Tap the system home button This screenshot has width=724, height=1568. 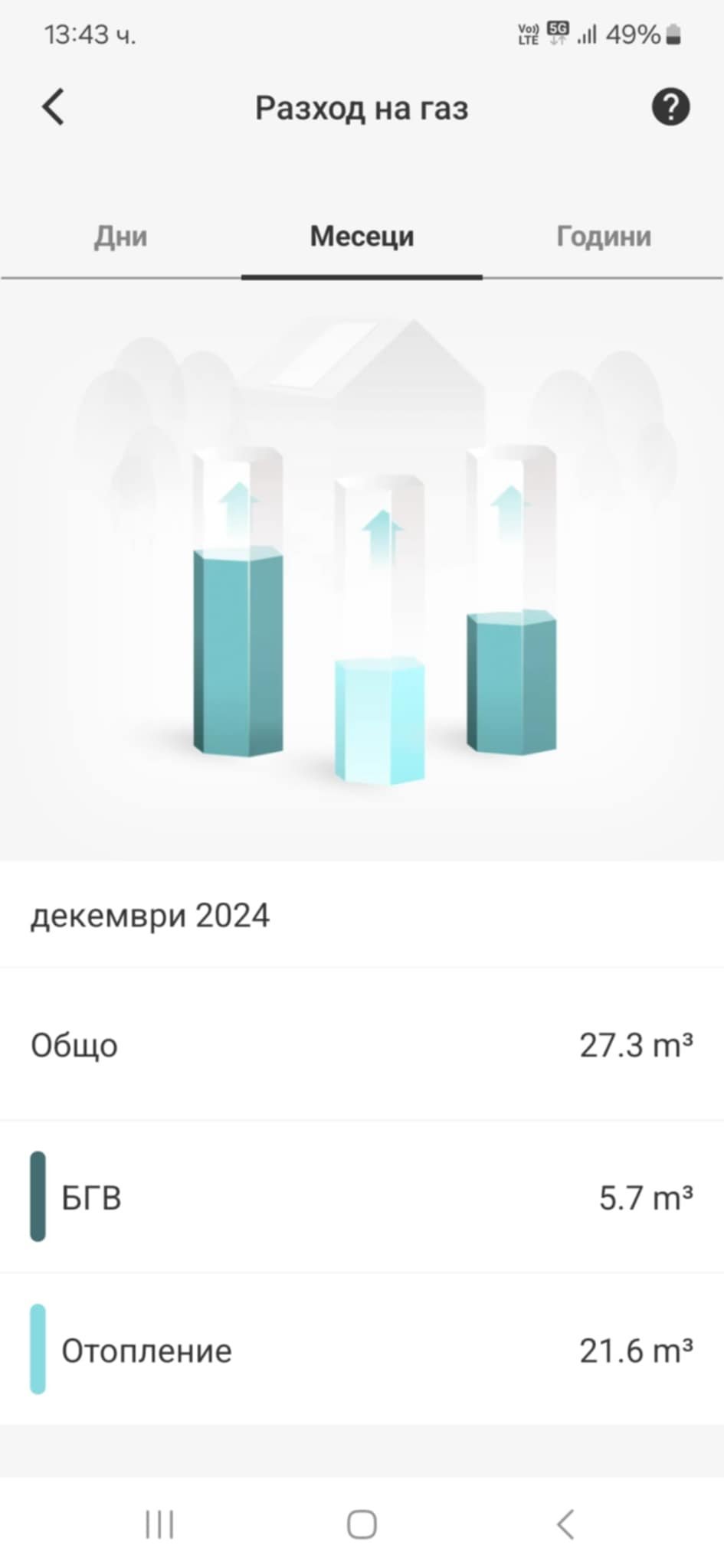coord(362,1524)
